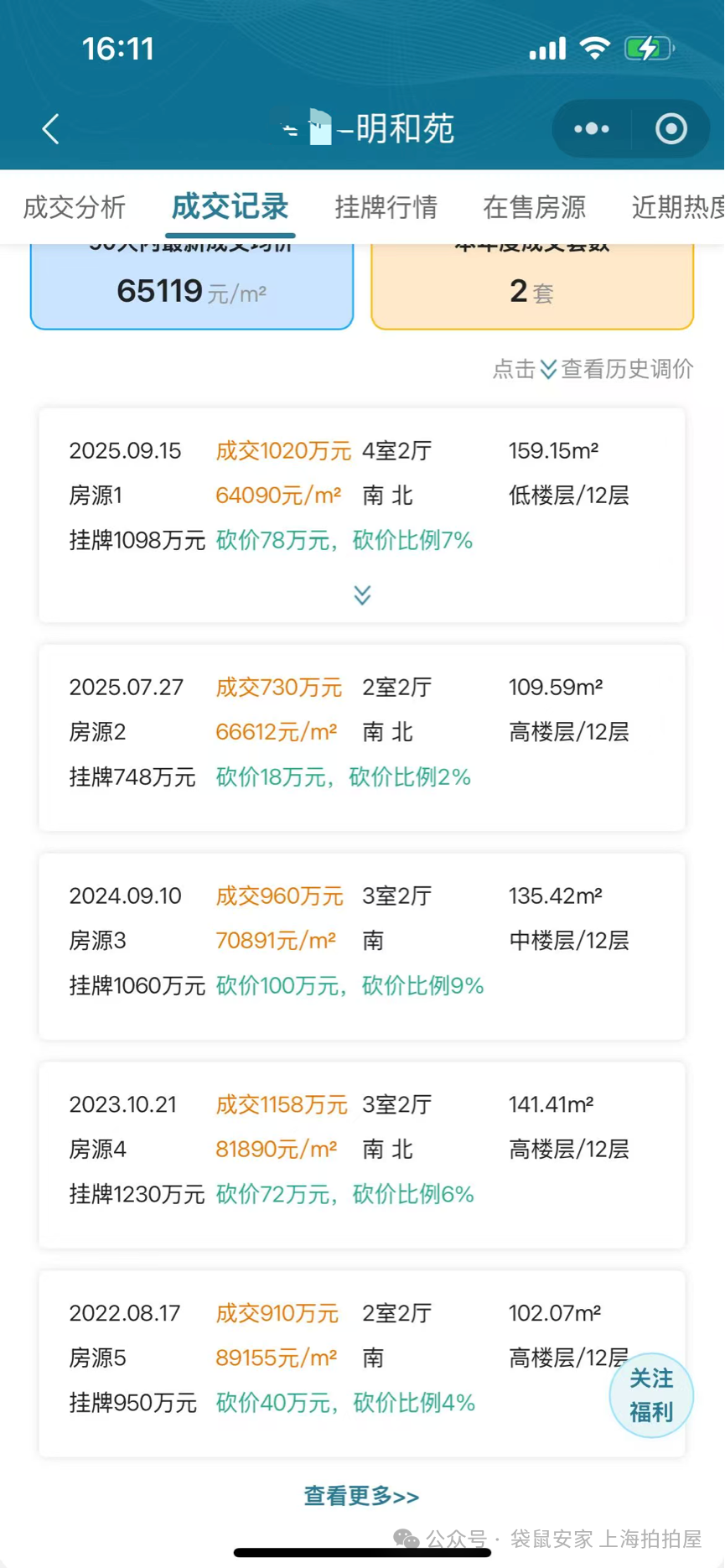725x1568 pixels.
Task: Switch to the 近期热度 tab
Action: (x=677, y=207)
